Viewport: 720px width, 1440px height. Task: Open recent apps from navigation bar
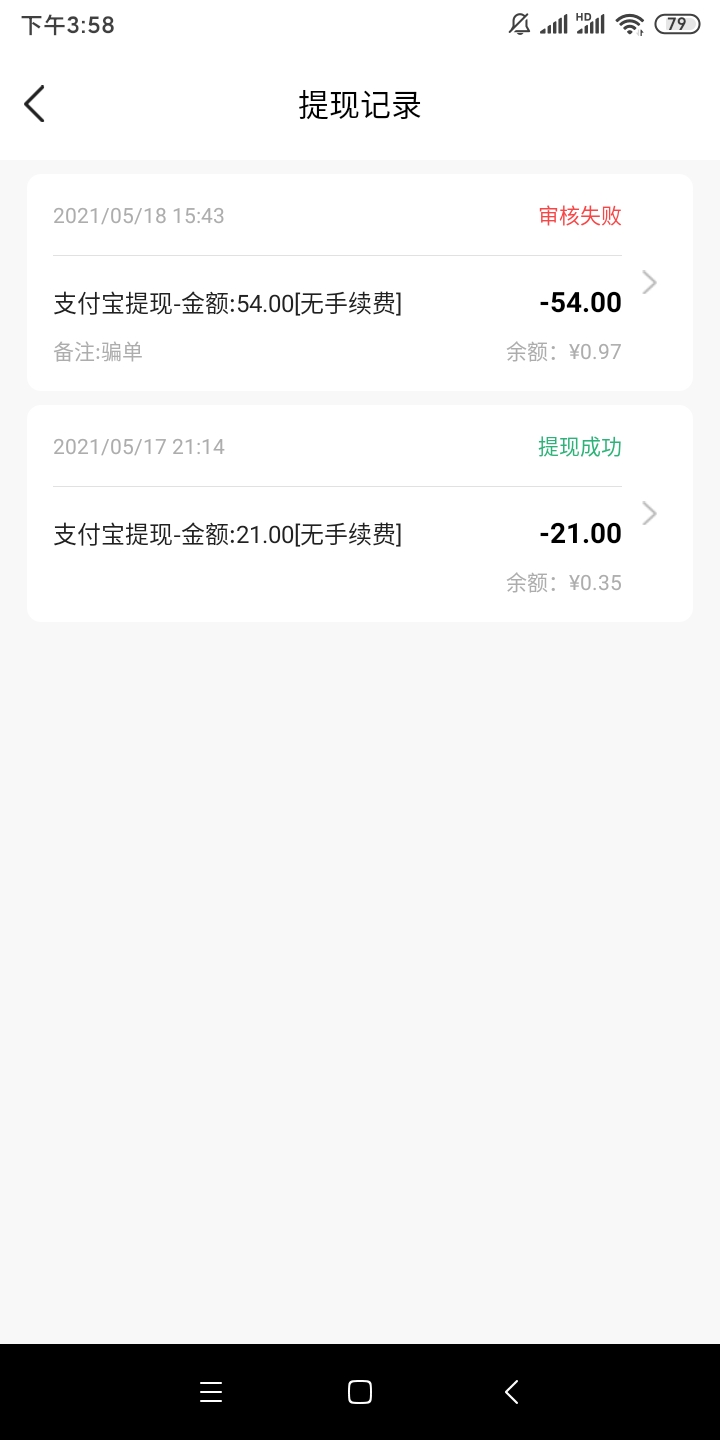pyautogui.click(x=211, y=1392)
